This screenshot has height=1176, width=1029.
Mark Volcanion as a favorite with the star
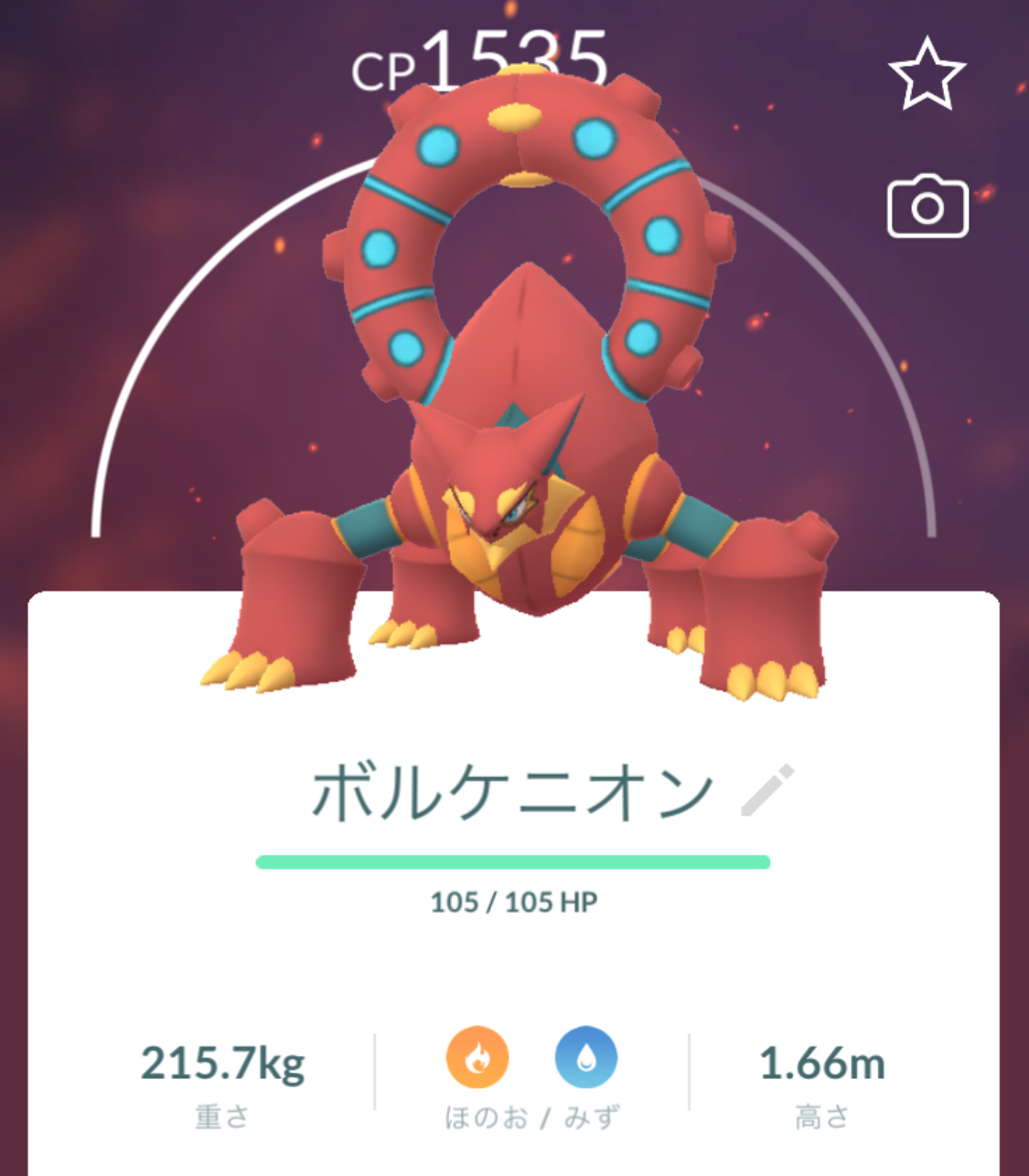point(927,75)
